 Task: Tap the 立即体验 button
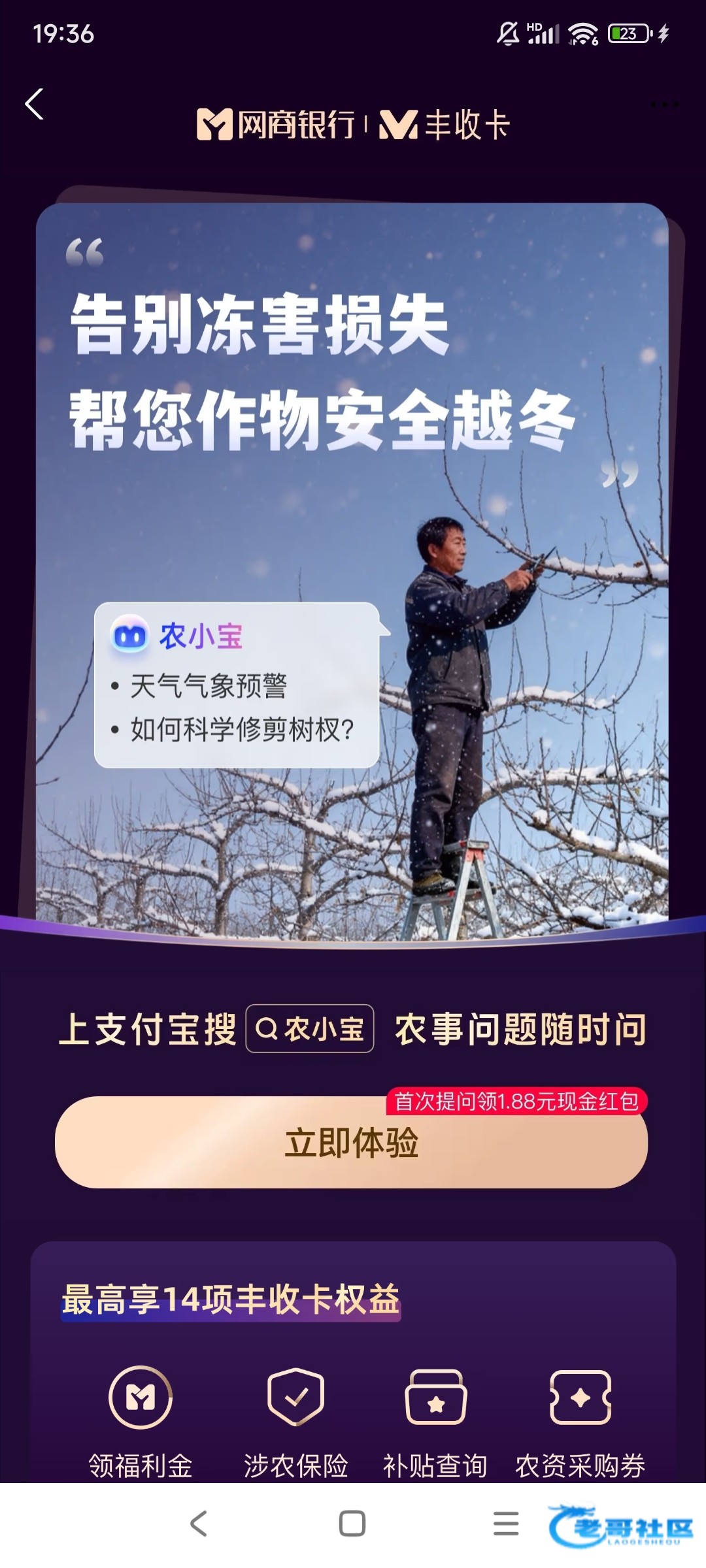351,1143
